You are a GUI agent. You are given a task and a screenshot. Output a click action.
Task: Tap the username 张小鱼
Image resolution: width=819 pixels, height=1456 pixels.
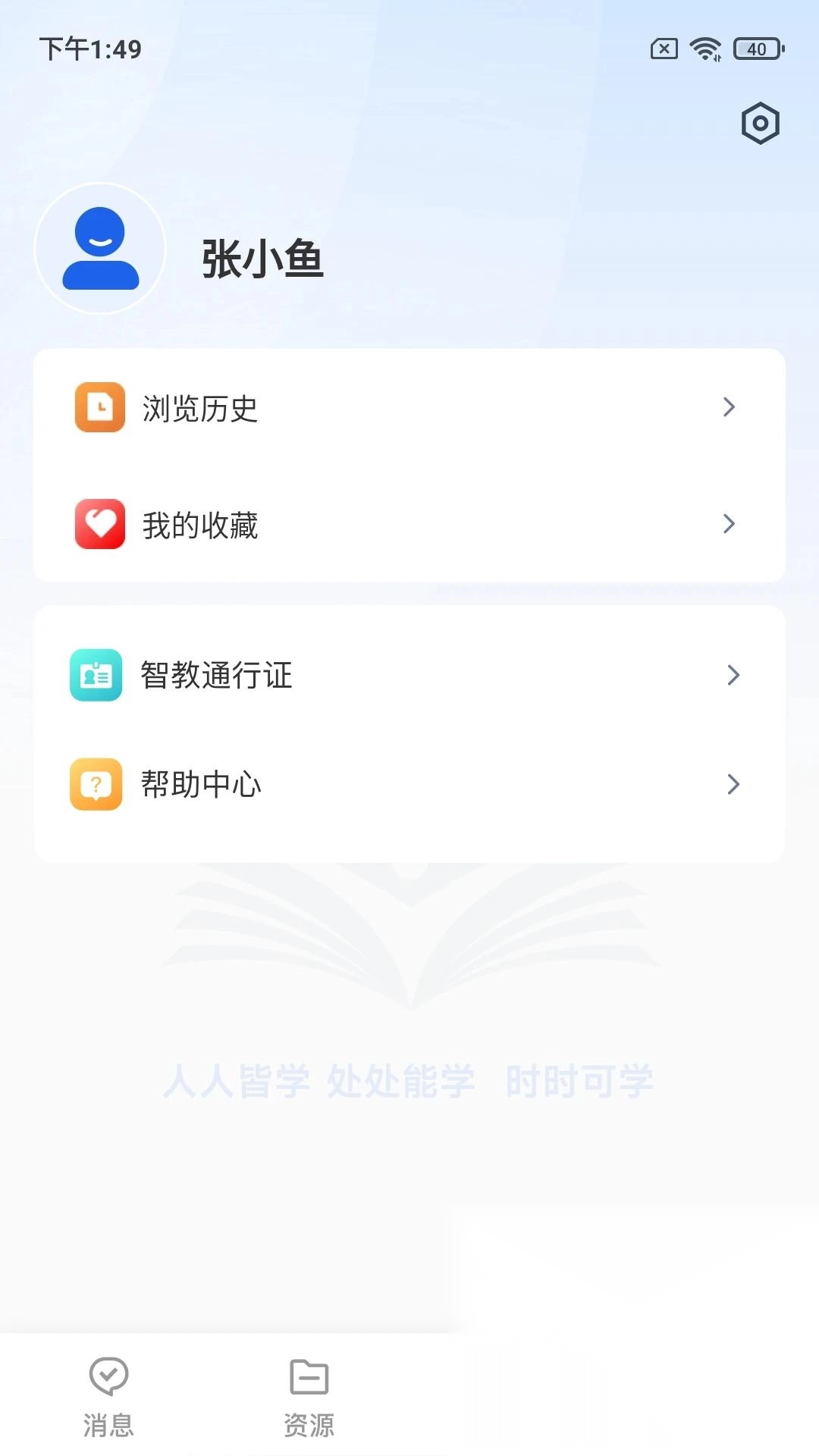263,258
